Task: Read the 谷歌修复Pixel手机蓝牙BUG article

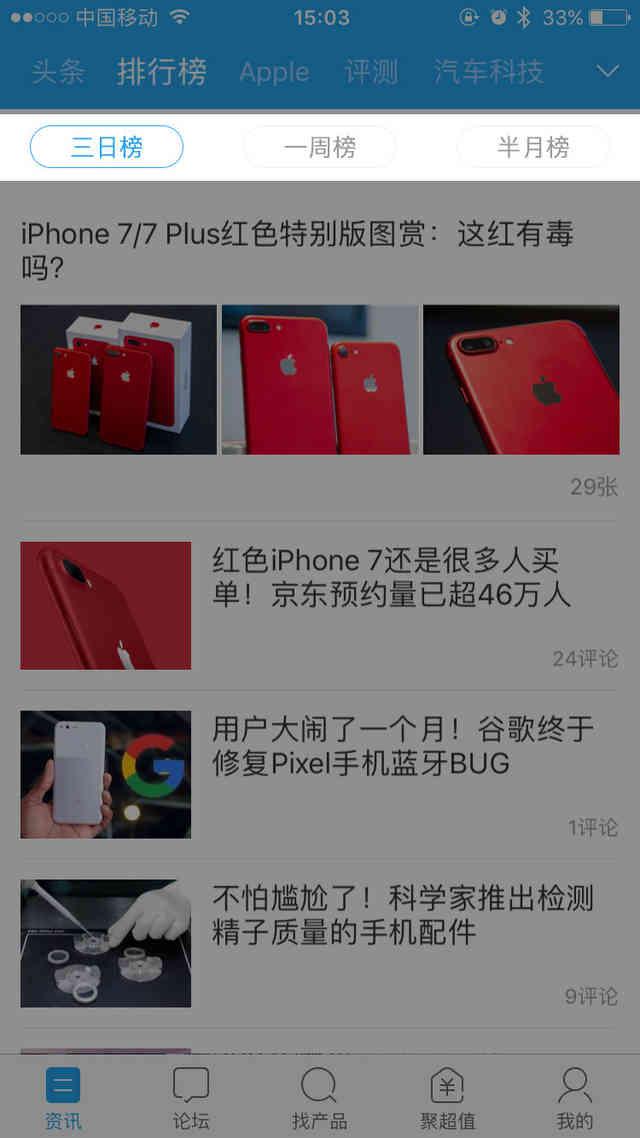Action: (320, 774)
